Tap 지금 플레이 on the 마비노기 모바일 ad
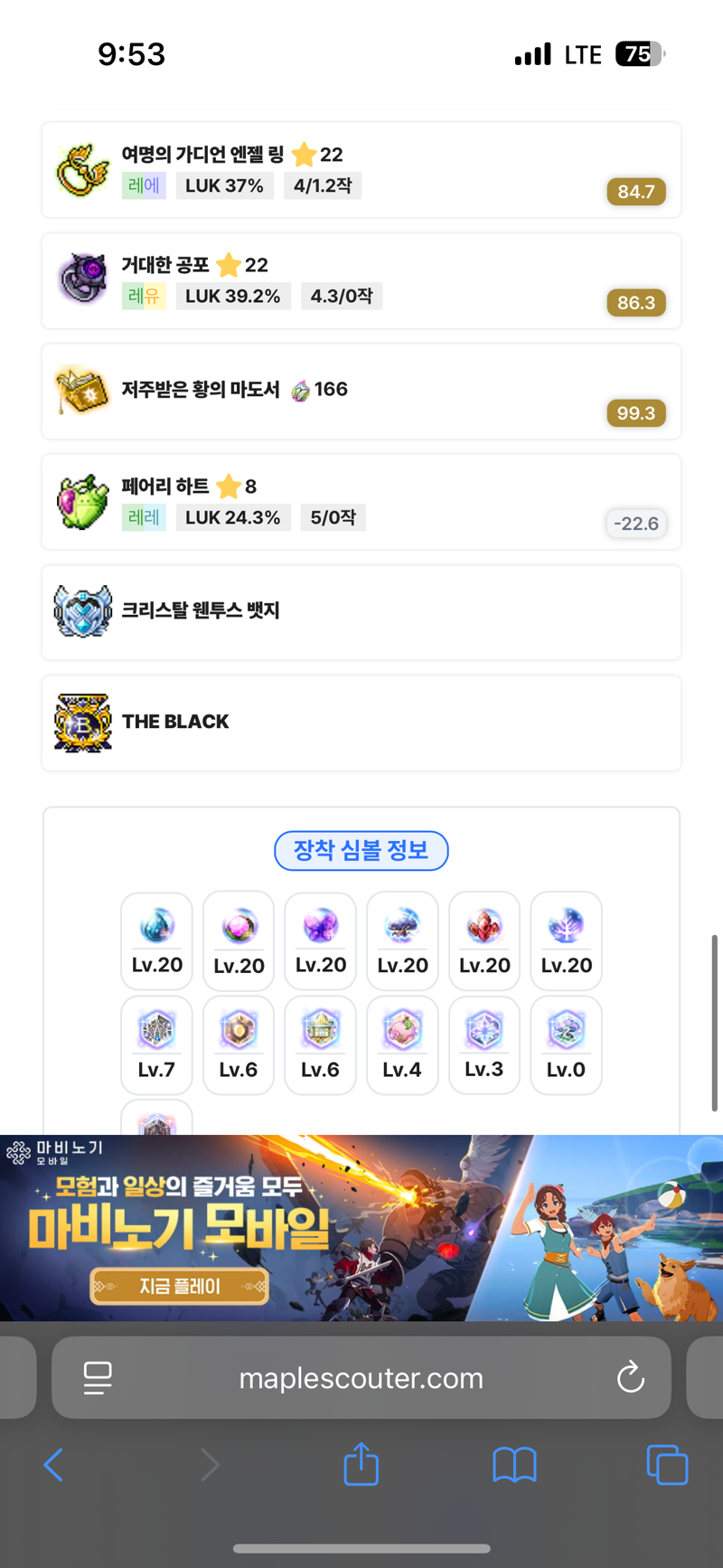The height and width of the screenshot is (1568, 723). click(179, 1286)
